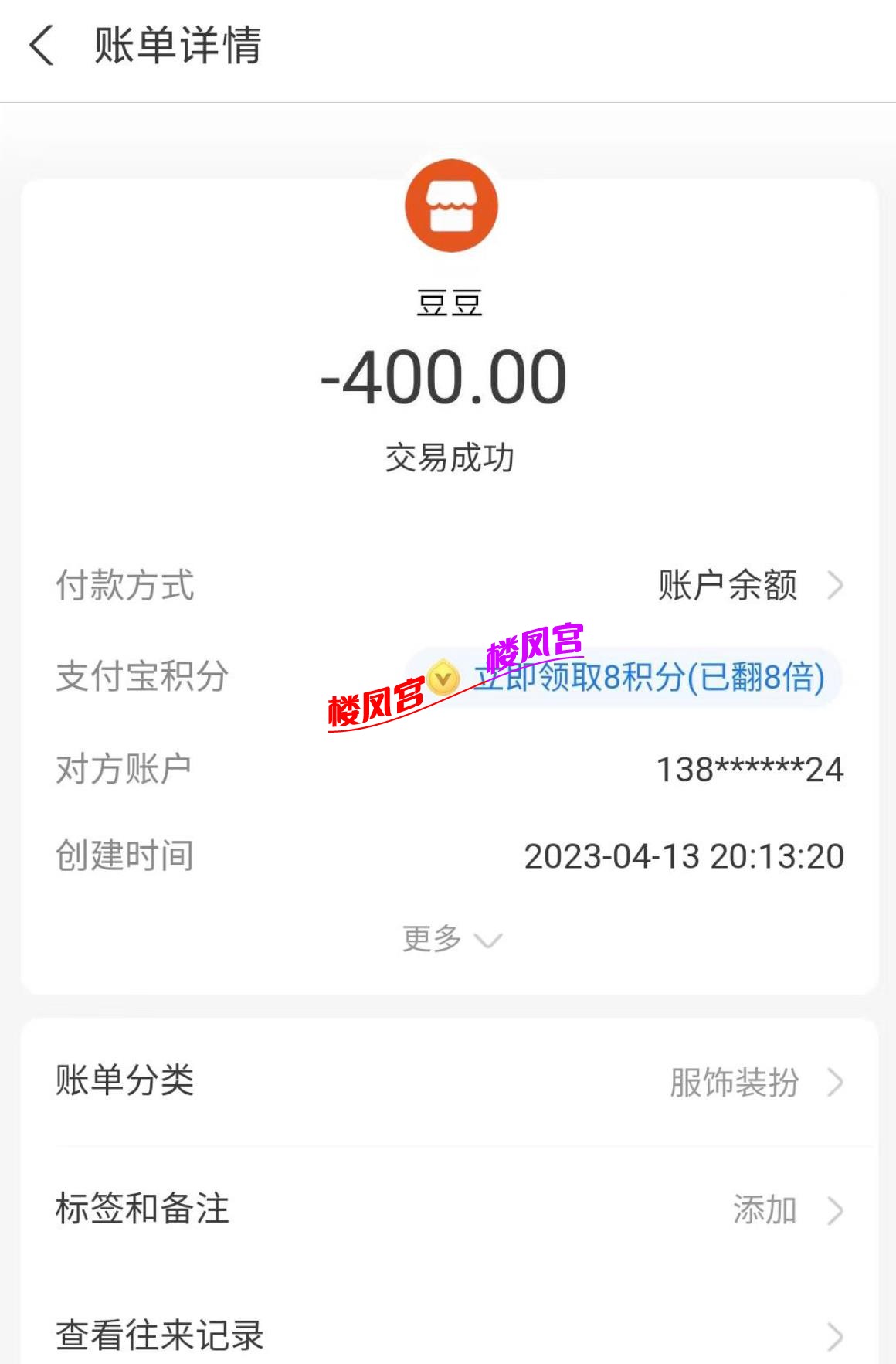
Task: Tap the 交易成功 status text
Action: coord(448,456)
